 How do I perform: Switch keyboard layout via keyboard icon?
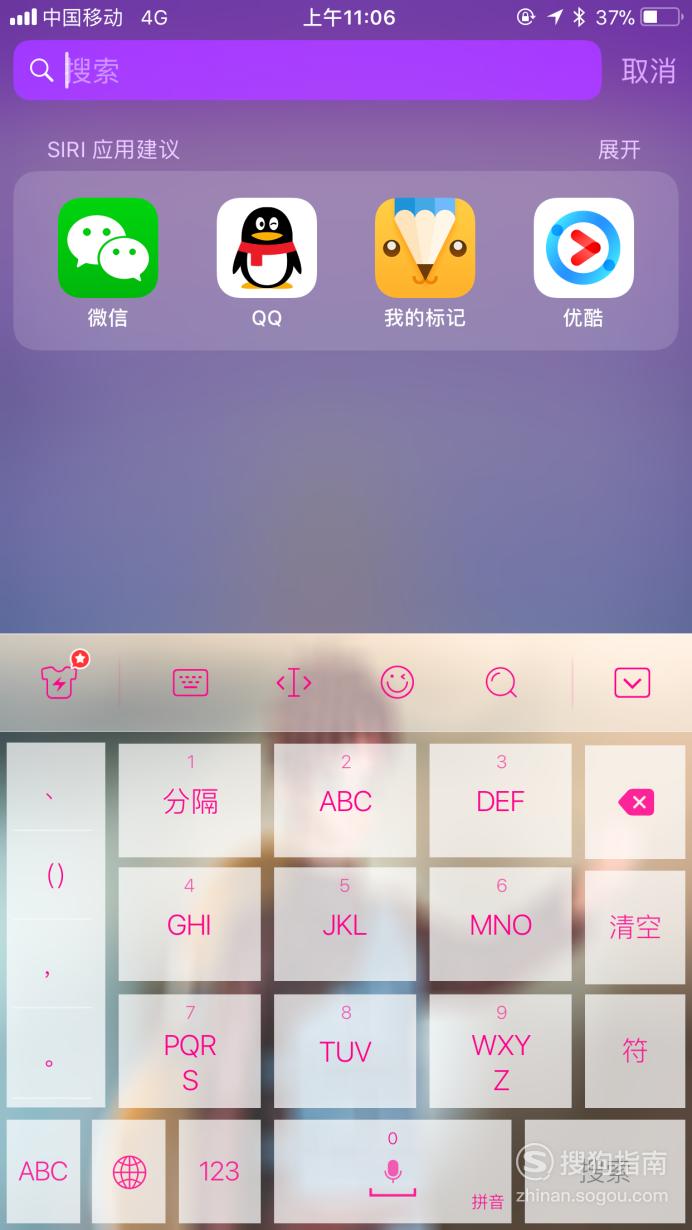click(190, 682)
